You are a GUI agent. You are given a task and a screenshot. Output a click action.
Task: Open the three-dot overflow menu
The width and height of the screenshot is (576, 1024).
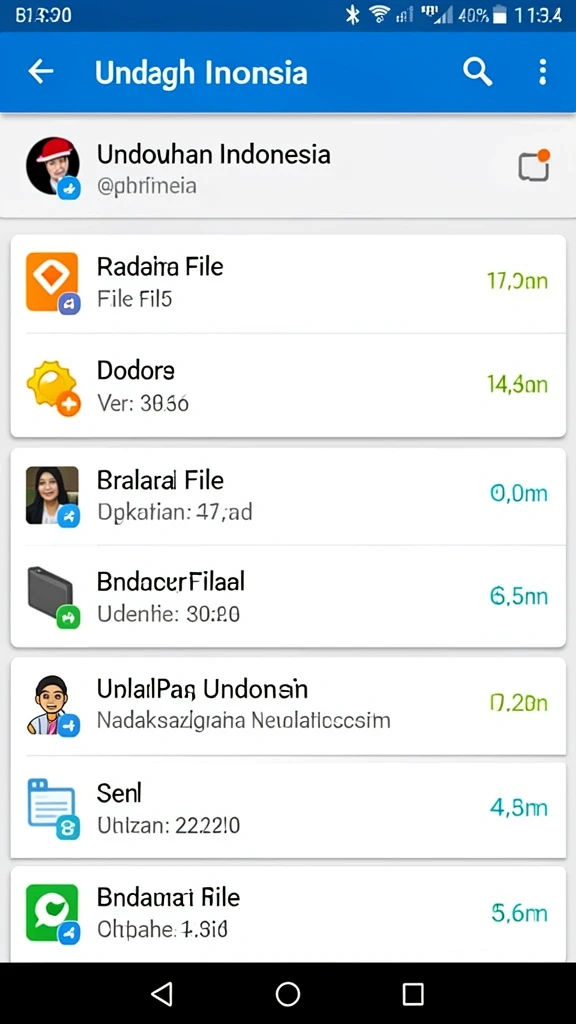click(542, 71)
